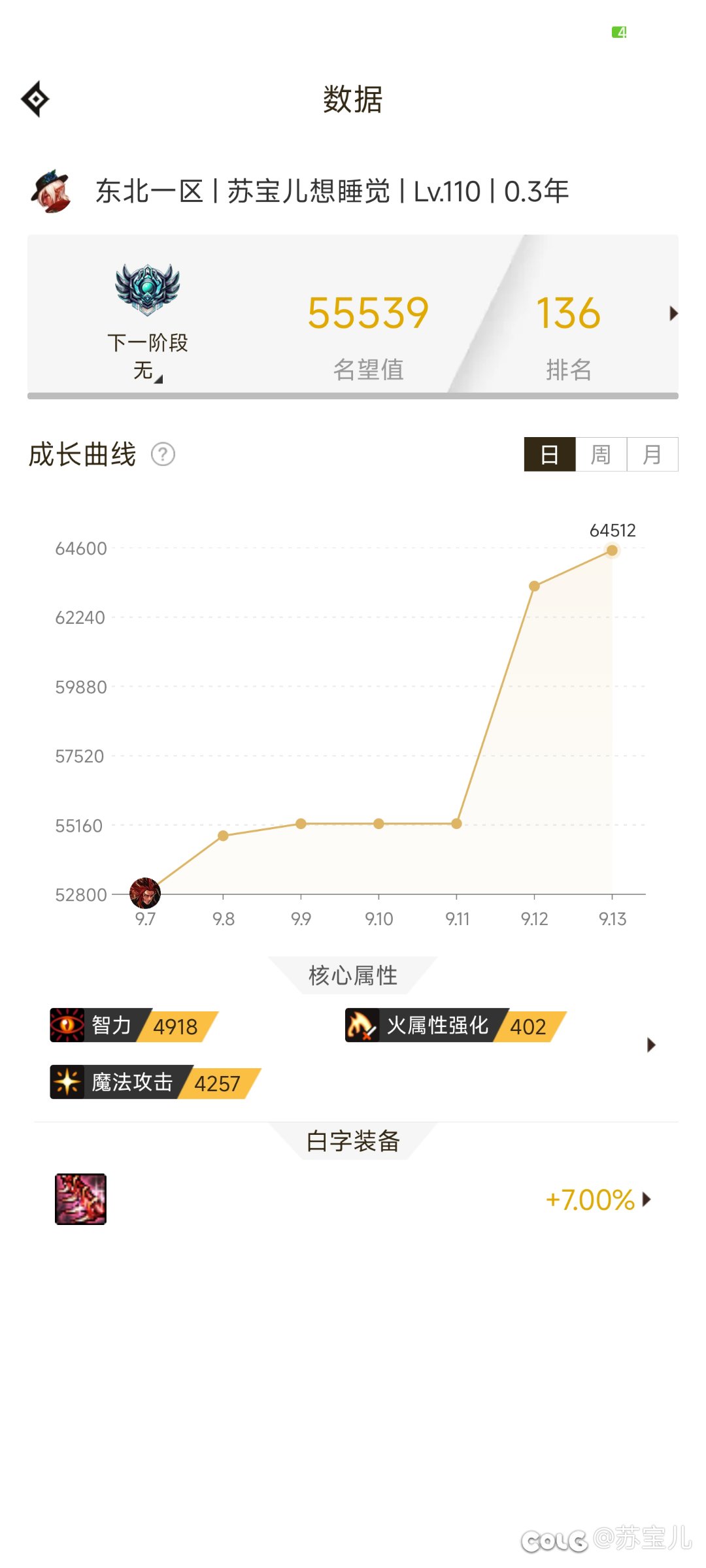
Task: Open the white-text equipment item icon
Action: click(80, 1199)
